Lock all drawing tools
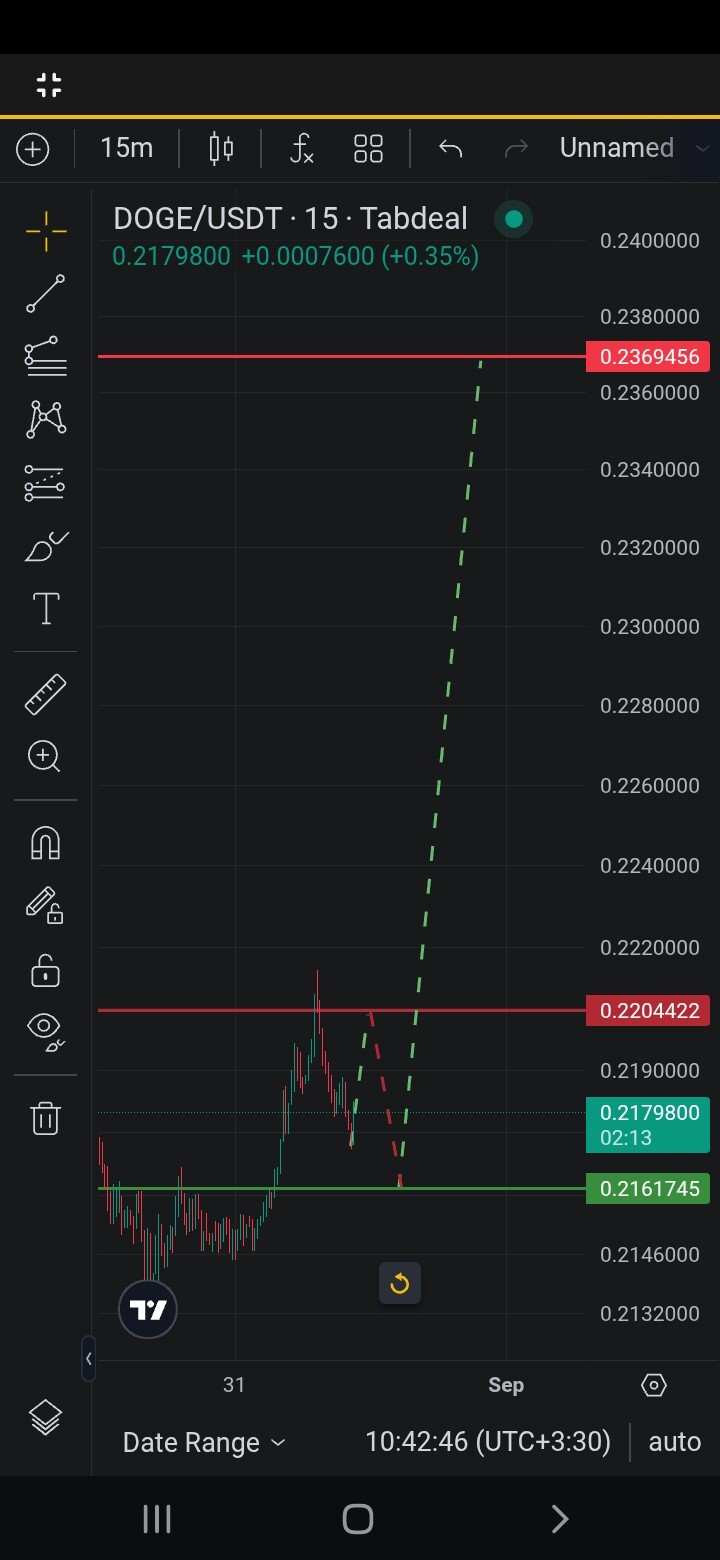This screenshot has height=1560, width=720. tap(45, 970)
